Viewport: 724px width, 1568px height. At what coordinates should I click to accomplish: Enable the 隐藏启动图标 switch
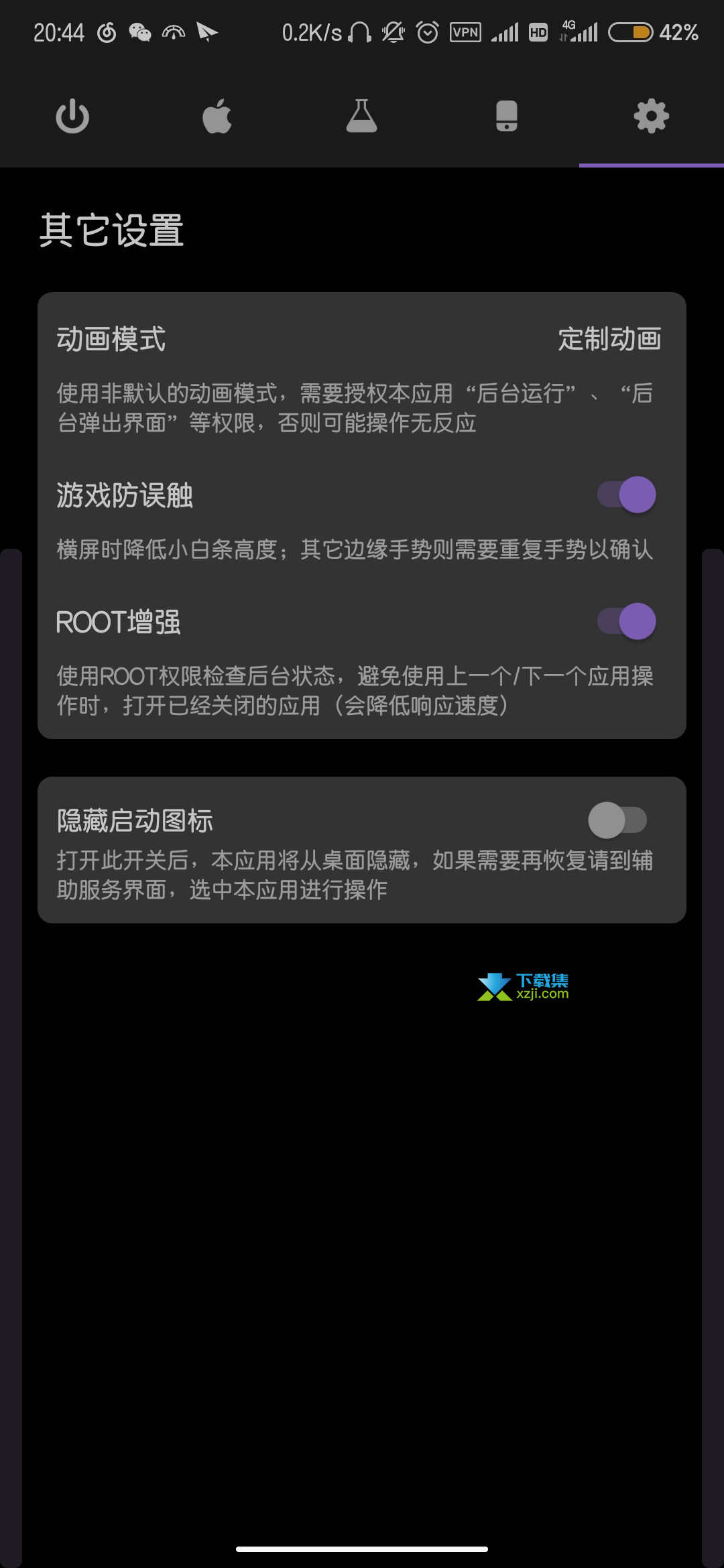point(617,820)
